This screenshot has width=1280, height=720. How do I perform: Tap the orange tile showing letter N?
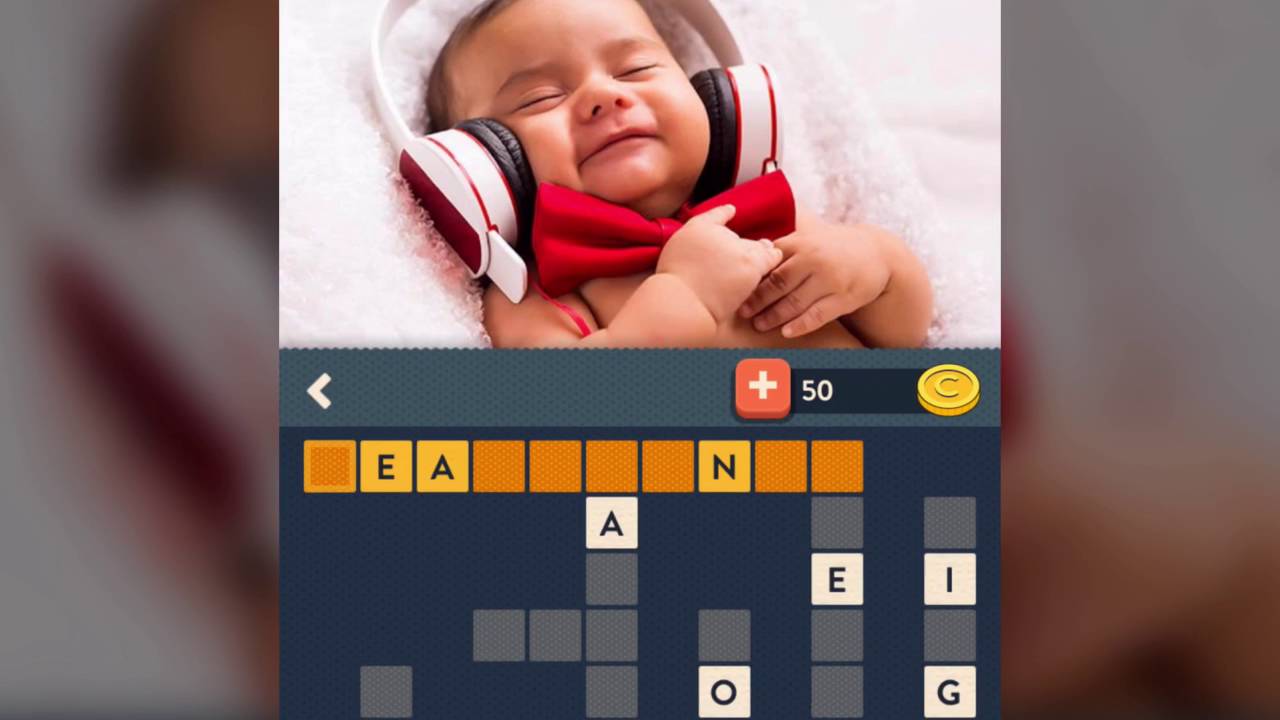pos(724,467)
